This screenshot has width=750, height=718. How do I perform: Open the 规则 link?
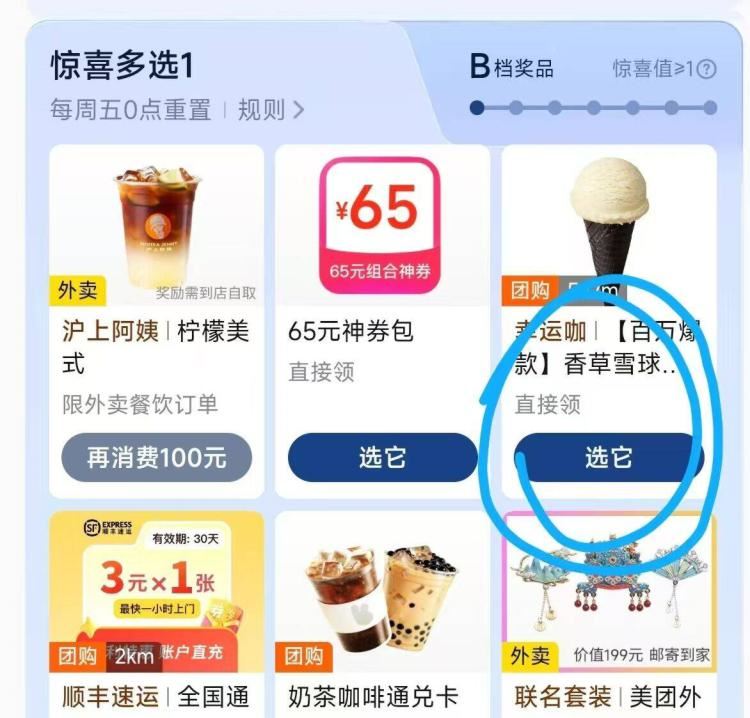pos(271,110)
